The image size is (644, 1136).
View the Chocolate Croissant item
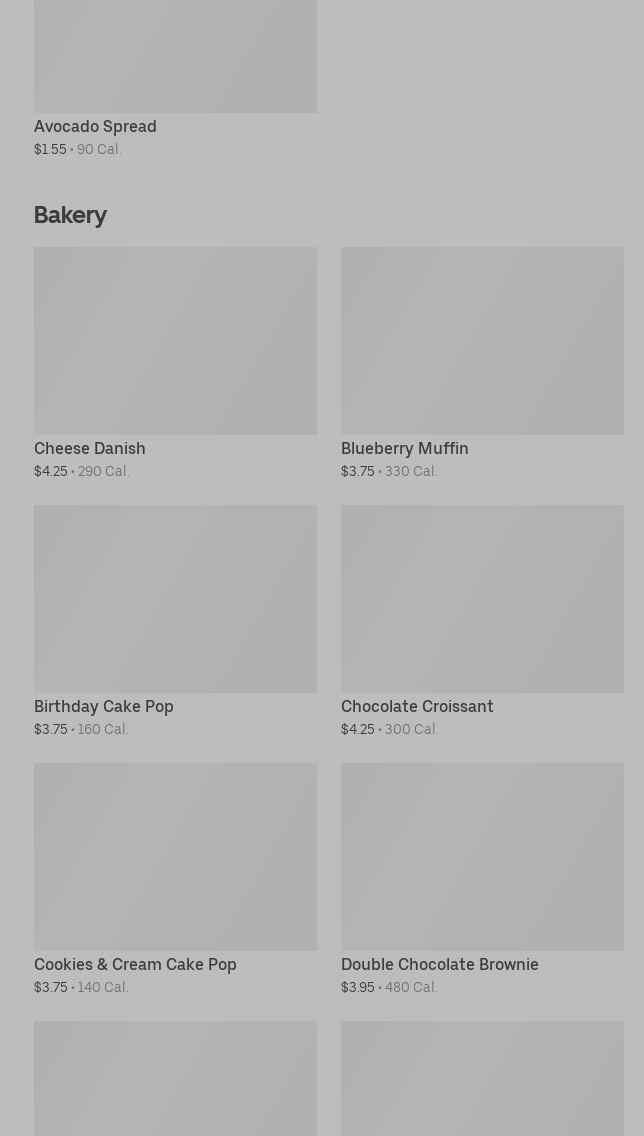tap(482, 622)
